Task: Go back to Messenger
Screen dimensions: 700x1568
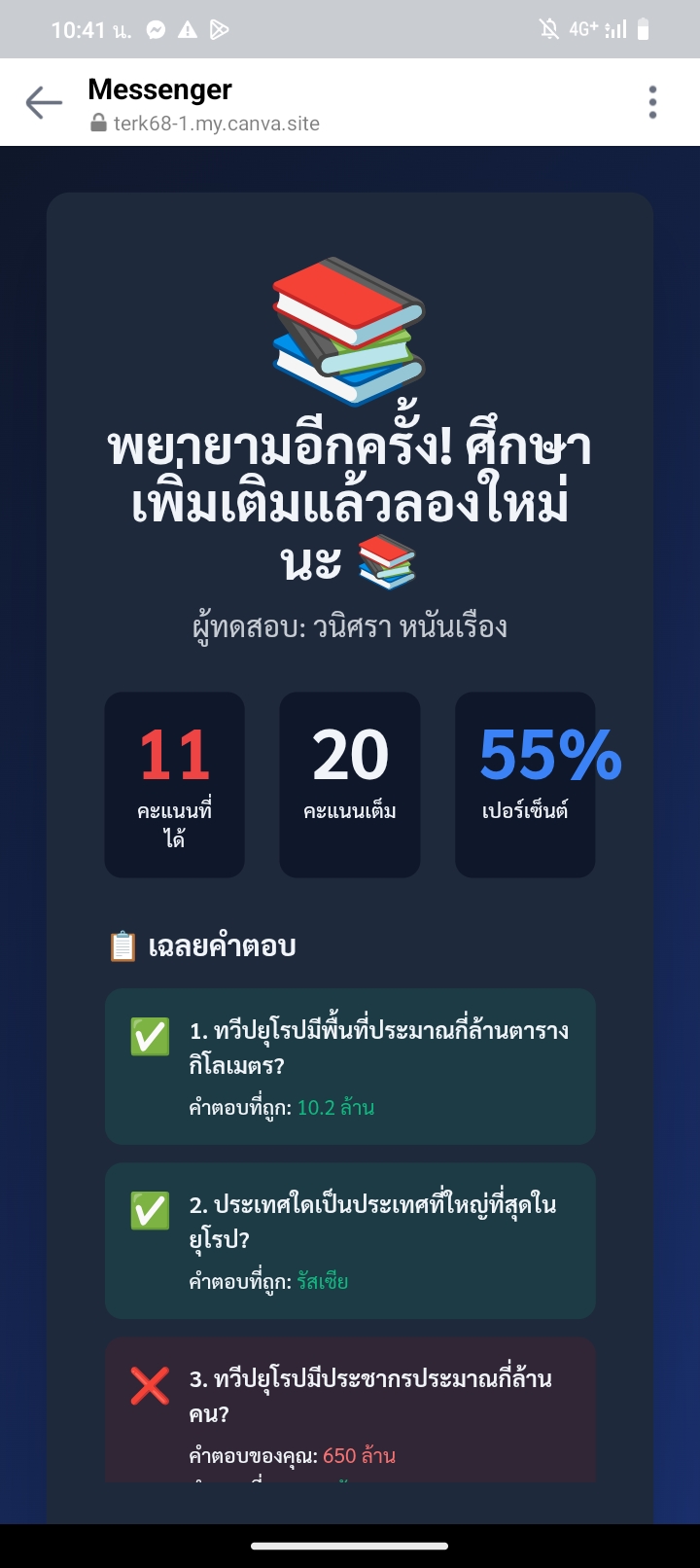Action: (44, 102)
